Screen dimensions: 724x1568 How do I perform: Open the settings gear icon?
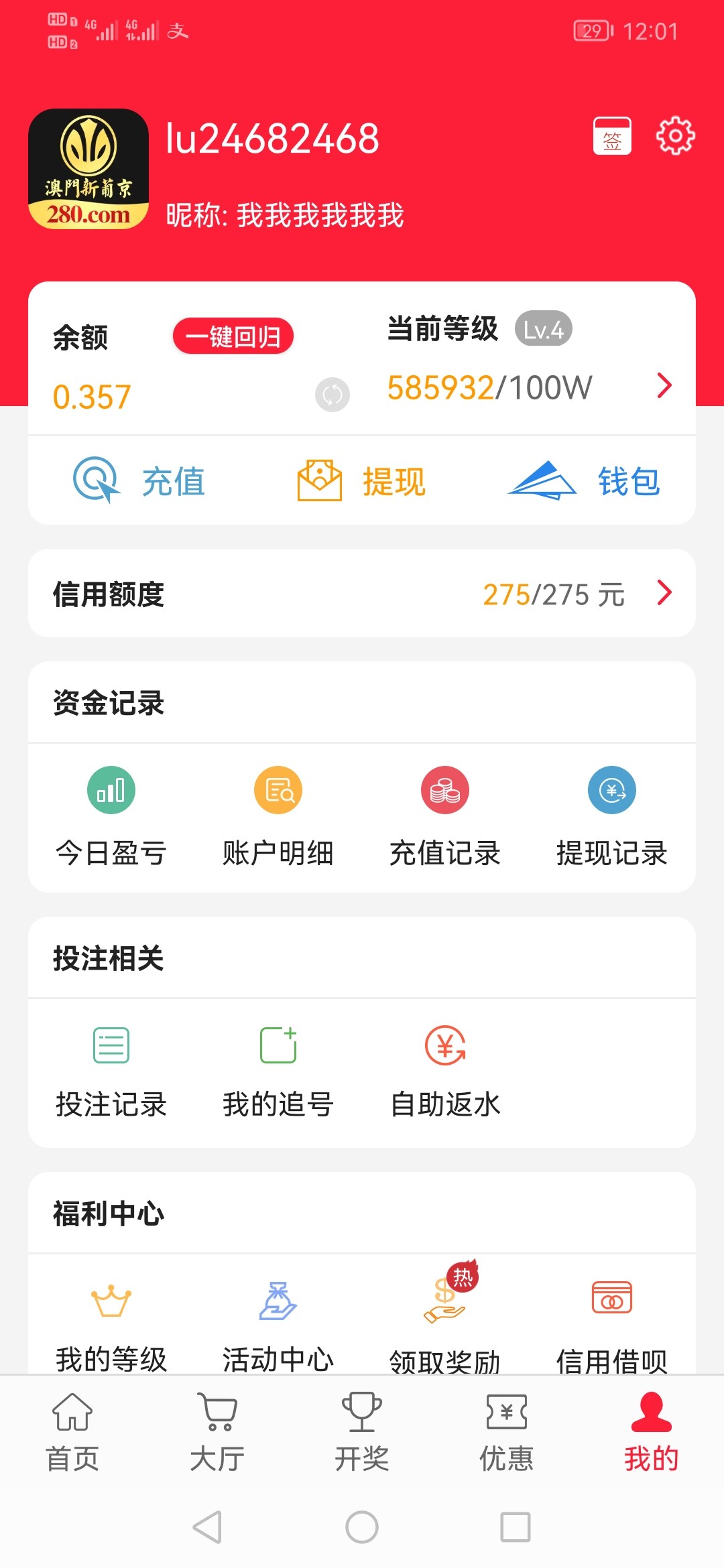pos(675,136)
